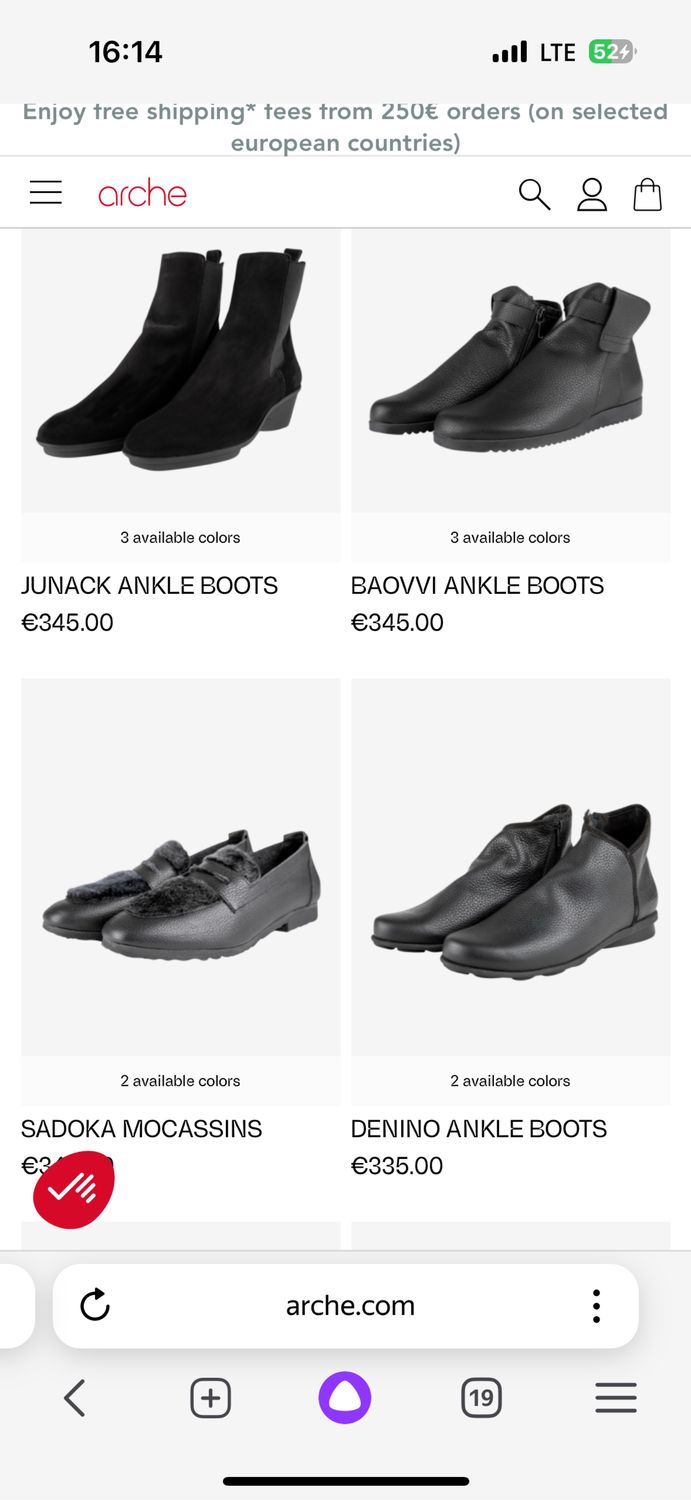Open the hamburger menu next to arche
691x1500 pixels.
(46, 193)
